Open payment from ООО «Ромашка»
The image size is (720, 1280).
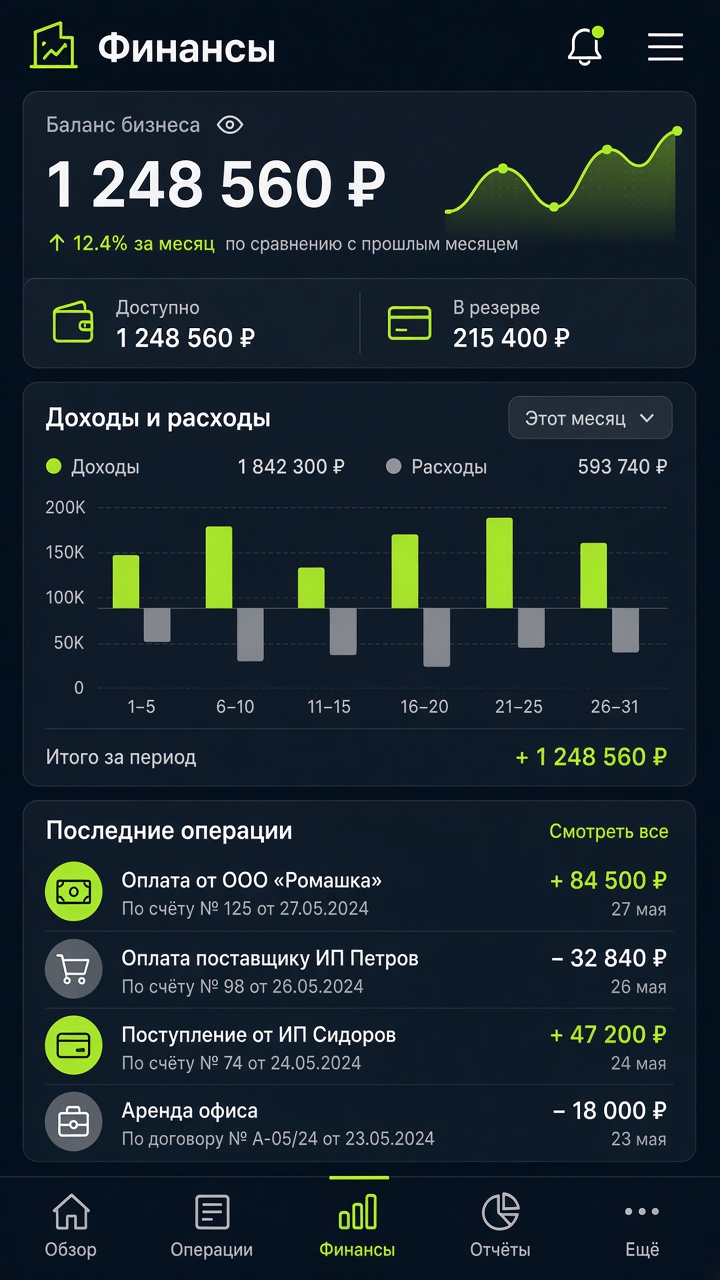pos(359,893)
